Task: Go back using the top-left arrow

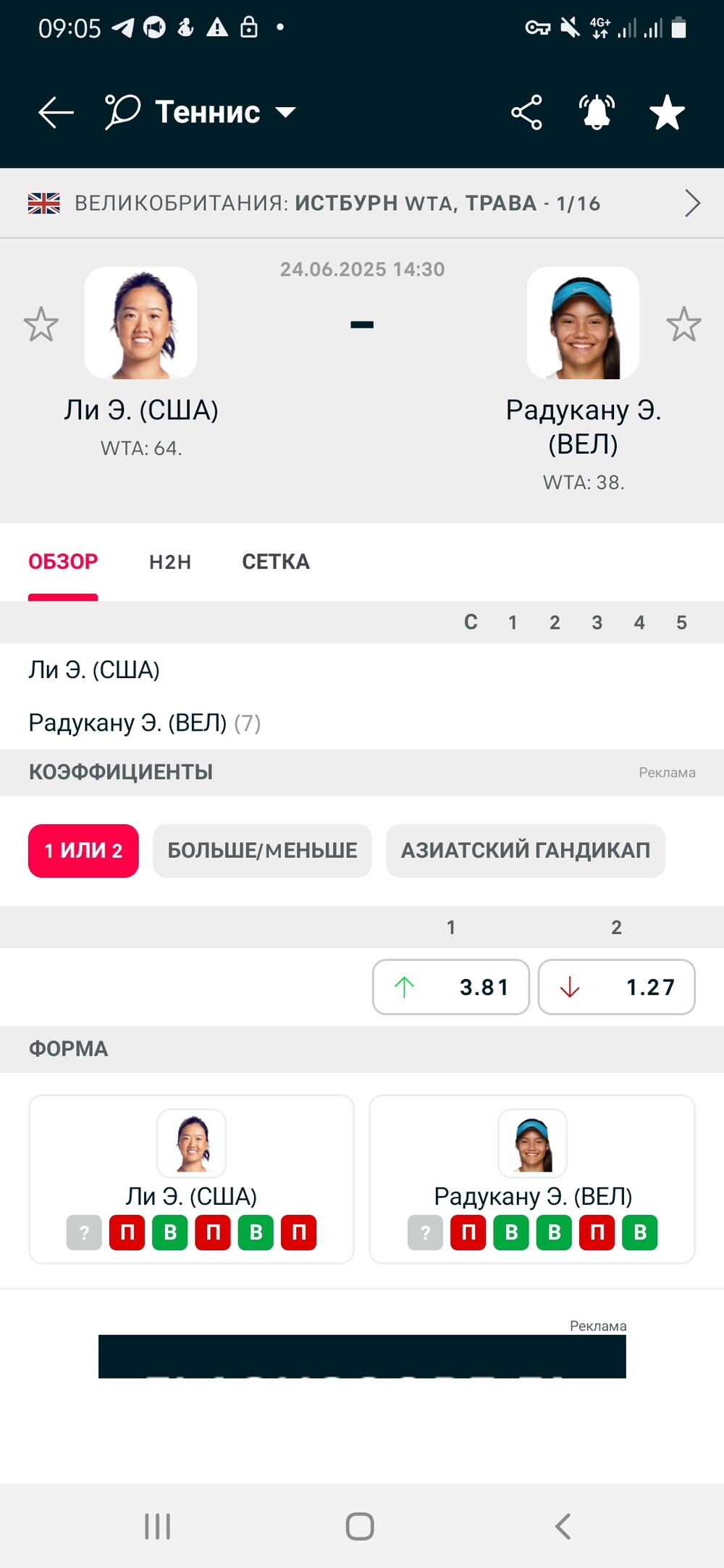Action: coord(56,112)
